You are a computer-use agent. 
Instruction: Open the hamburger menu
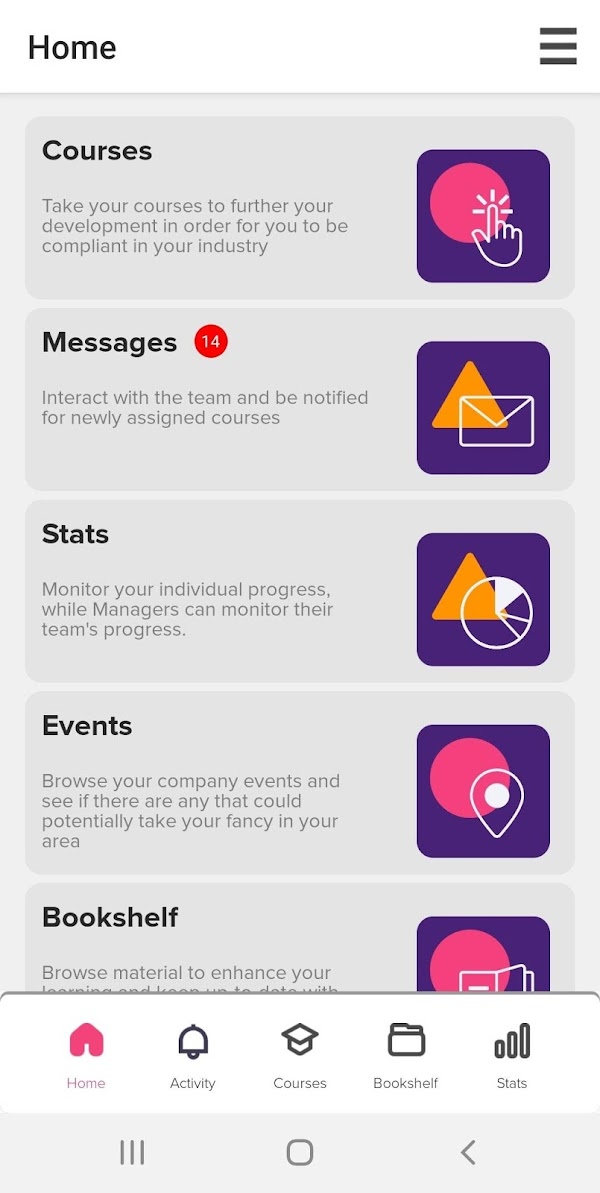pyautogui.click(x=558, y=47)
